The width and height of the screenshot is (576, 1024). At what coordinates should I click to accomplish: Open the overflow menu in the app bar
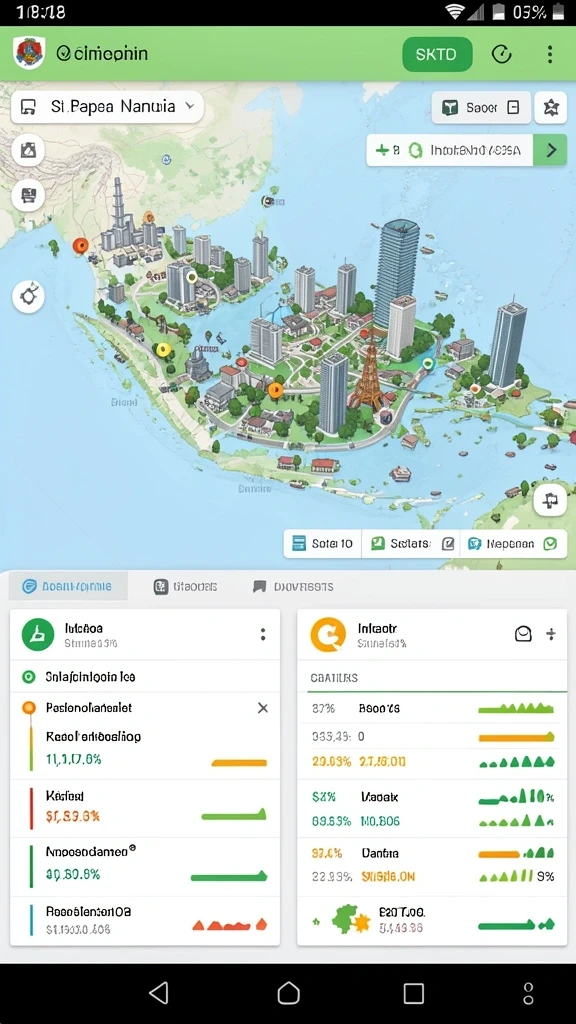click(x=550, y=54)
